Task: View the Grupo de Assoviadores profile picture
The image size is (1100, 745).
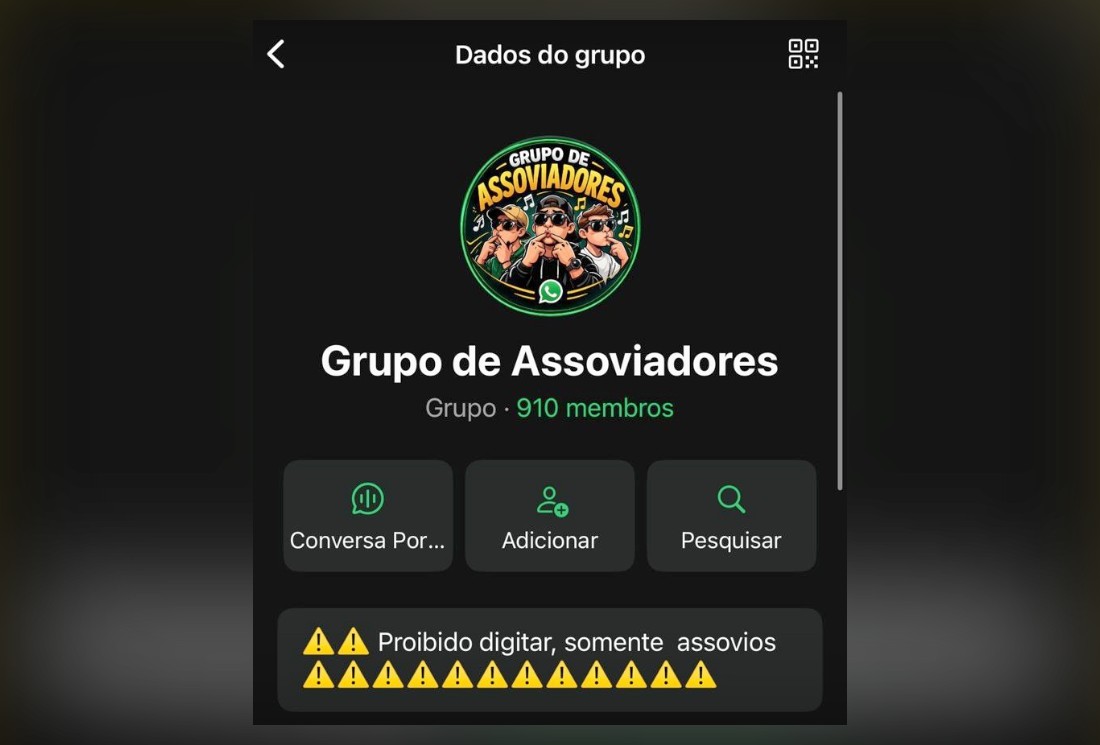Action: pos(550,226)
